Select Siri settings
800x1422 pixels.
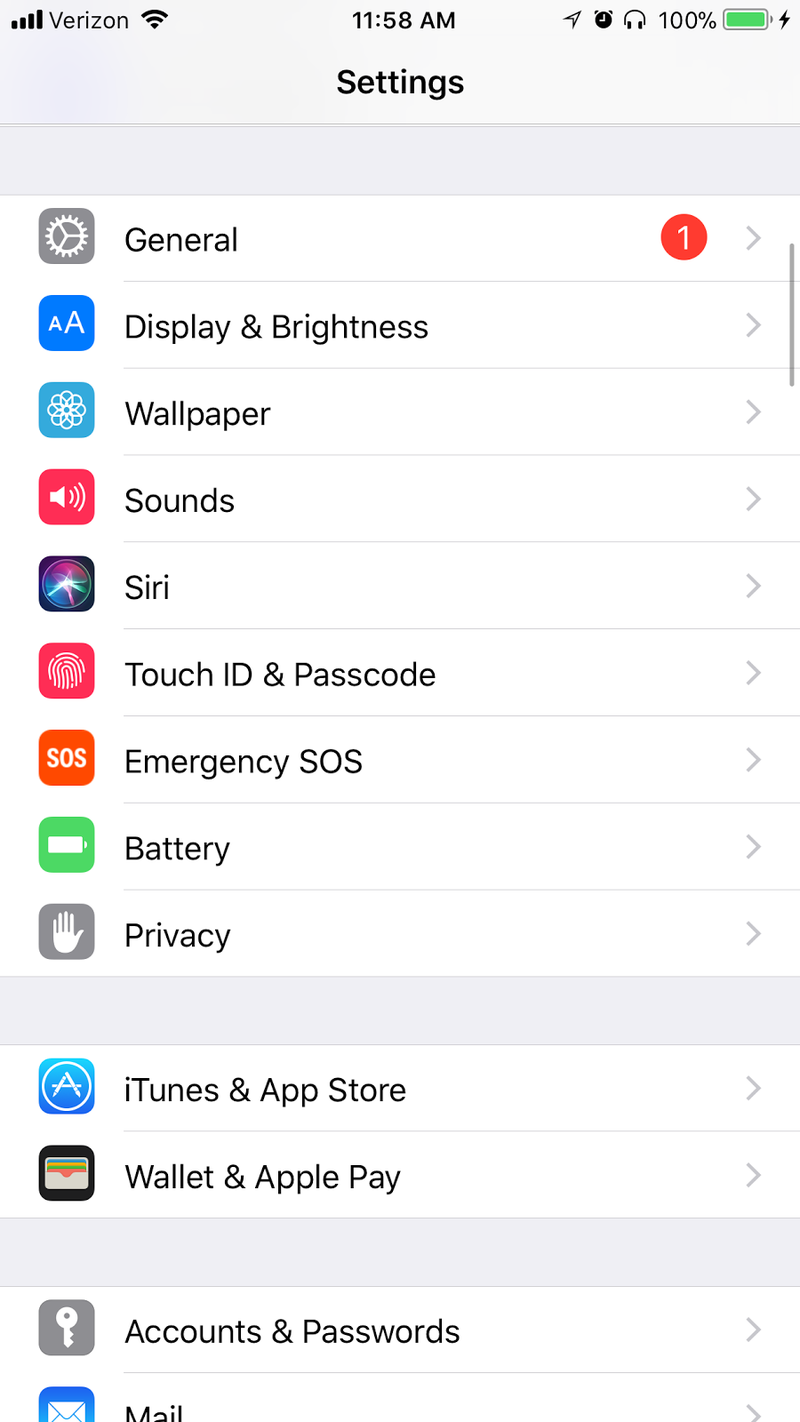(400, 587)
